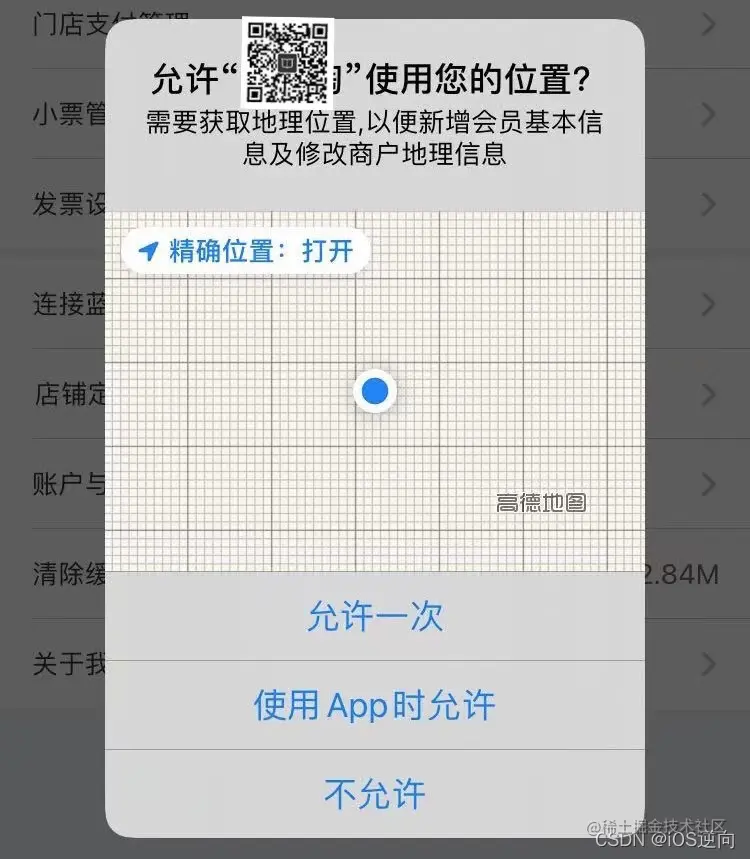Tap the 使用App时允许 button
Screen dimensions: 750x859
pyautogui.click(x=375, y=706)
